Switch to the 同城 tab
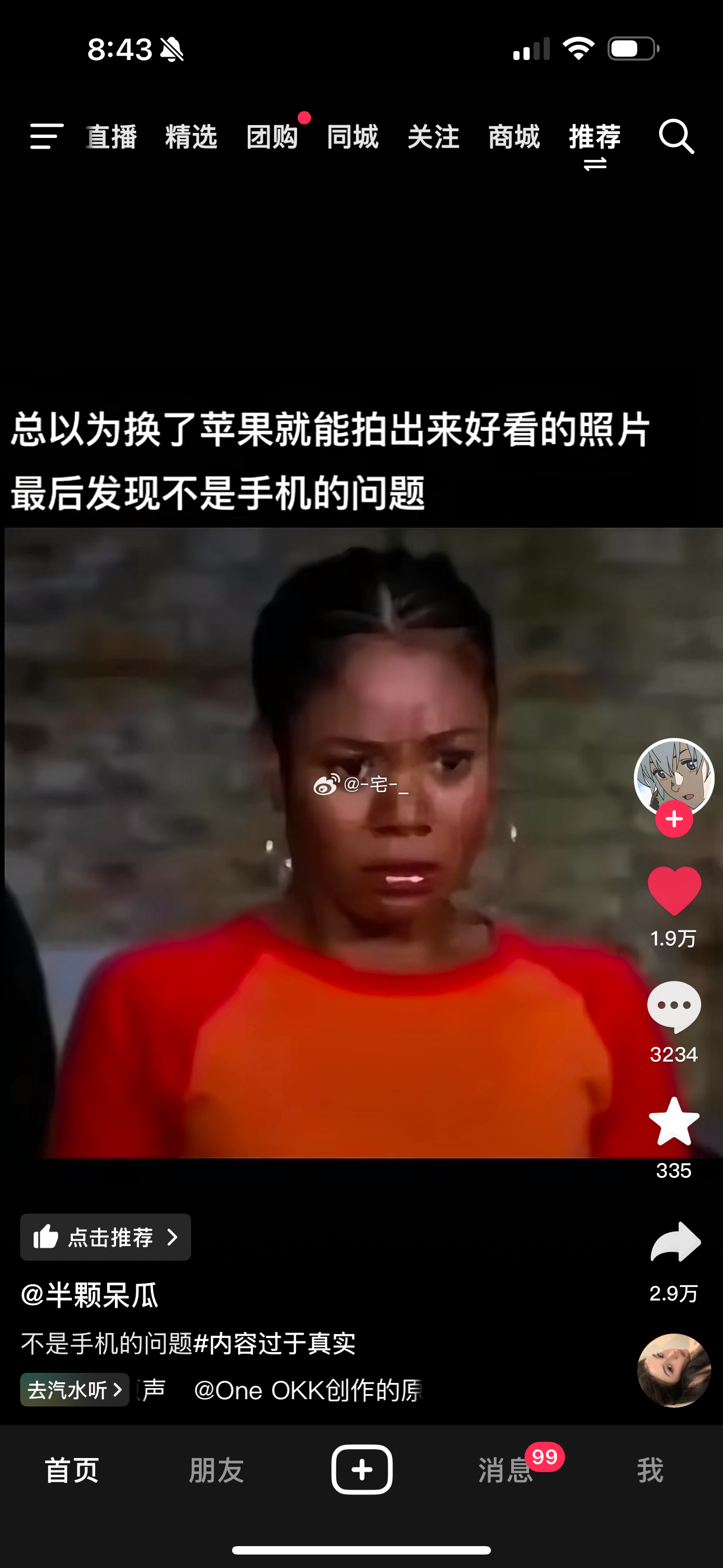Image resolution: width=723 pixels, height=1568 pixels. 353,136
